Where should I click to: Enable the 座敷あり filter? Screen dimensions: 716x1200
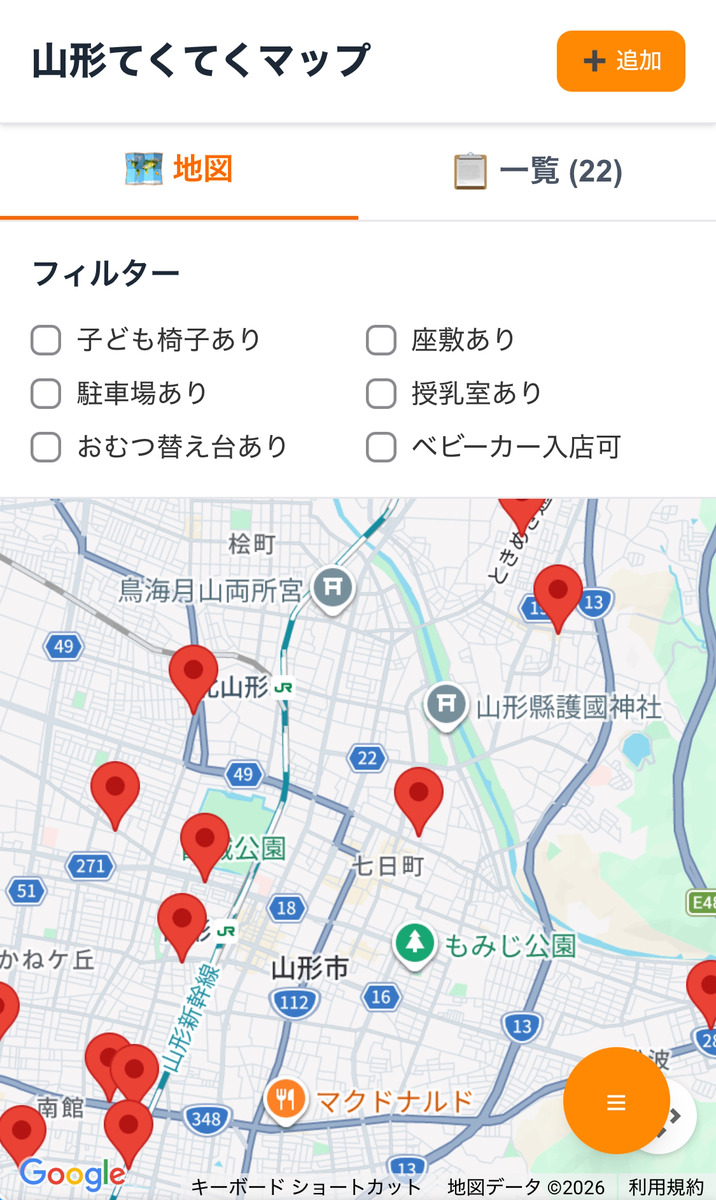click(x=381, y=340)
